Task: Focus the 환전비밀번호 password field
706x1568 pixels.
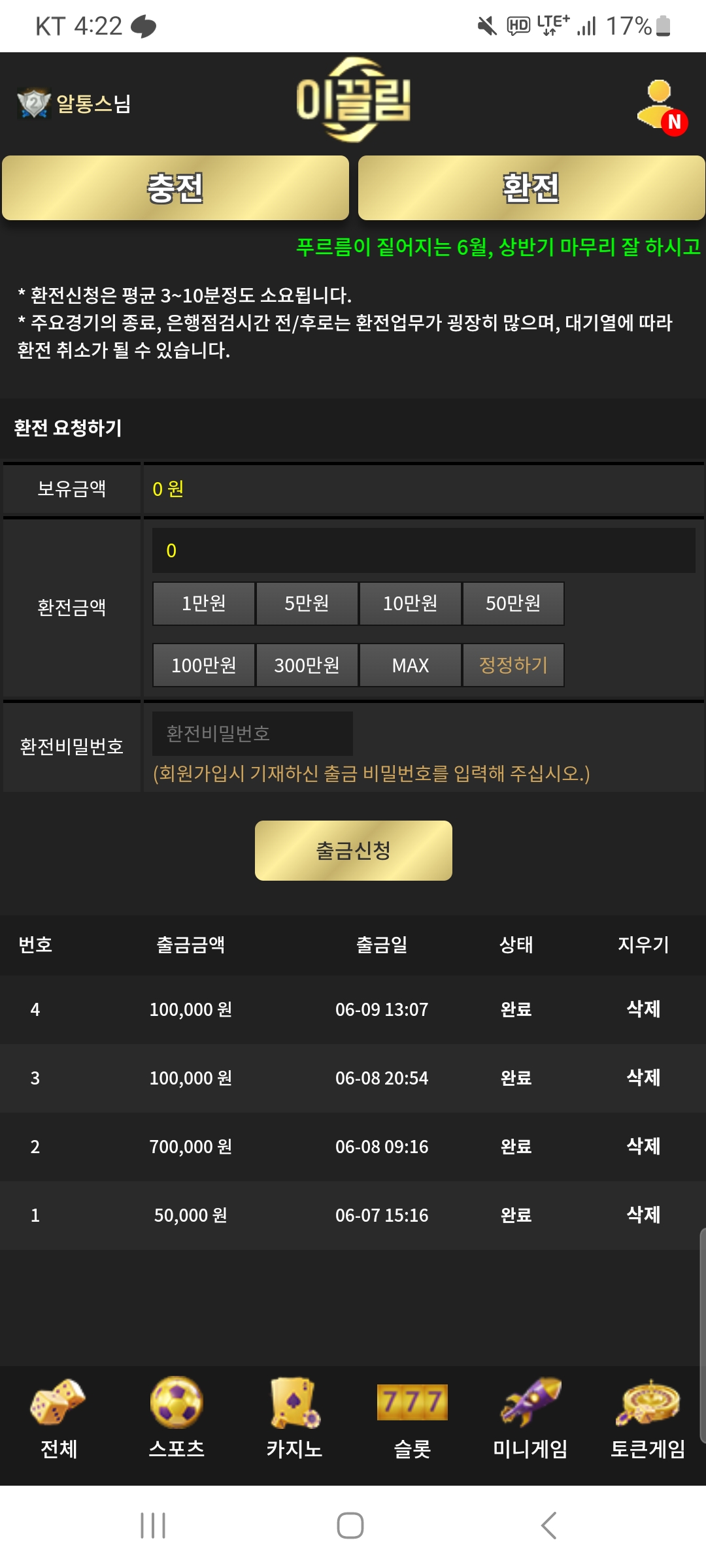Action: pyautogui.click(x=252, y=734)
